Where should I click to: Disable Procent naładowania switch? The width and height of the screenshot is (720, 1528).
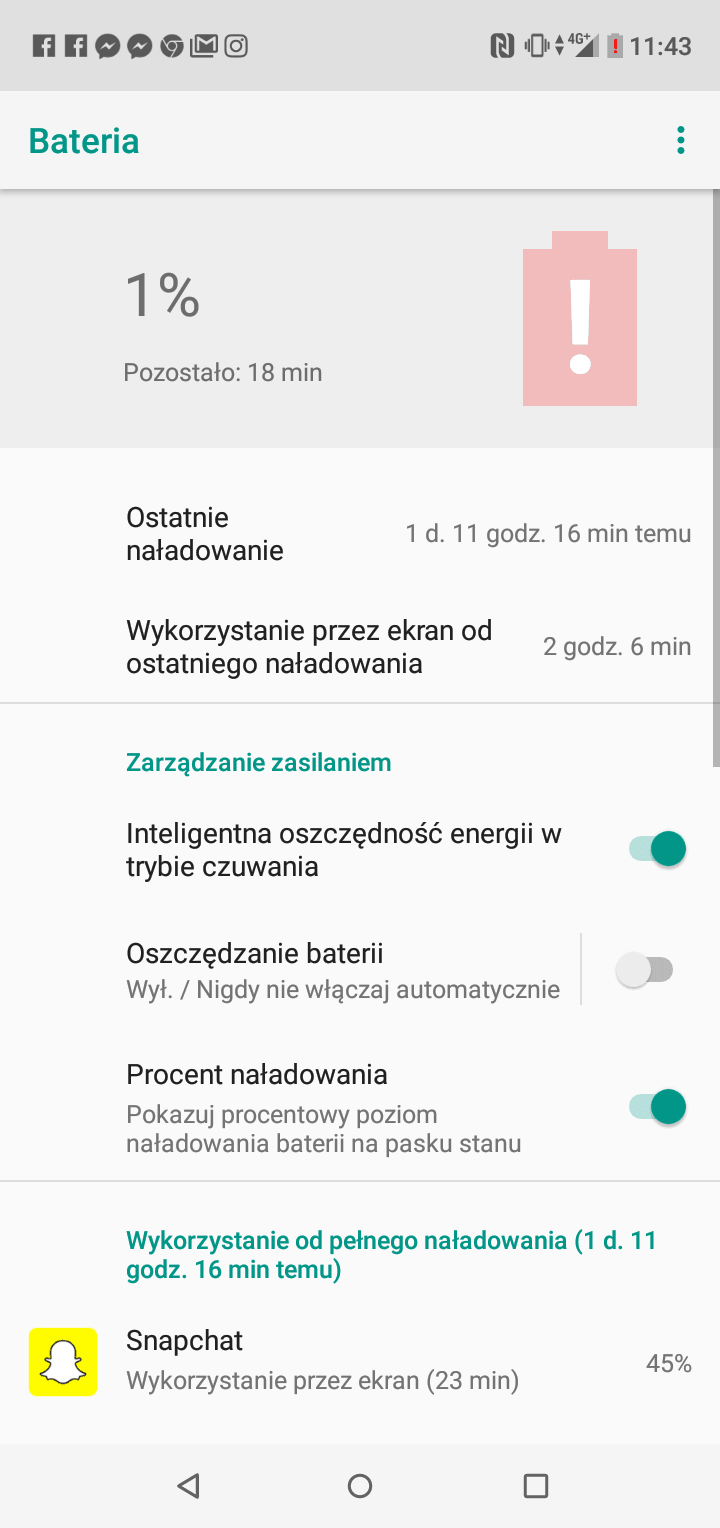click(x=657, y=1107)
